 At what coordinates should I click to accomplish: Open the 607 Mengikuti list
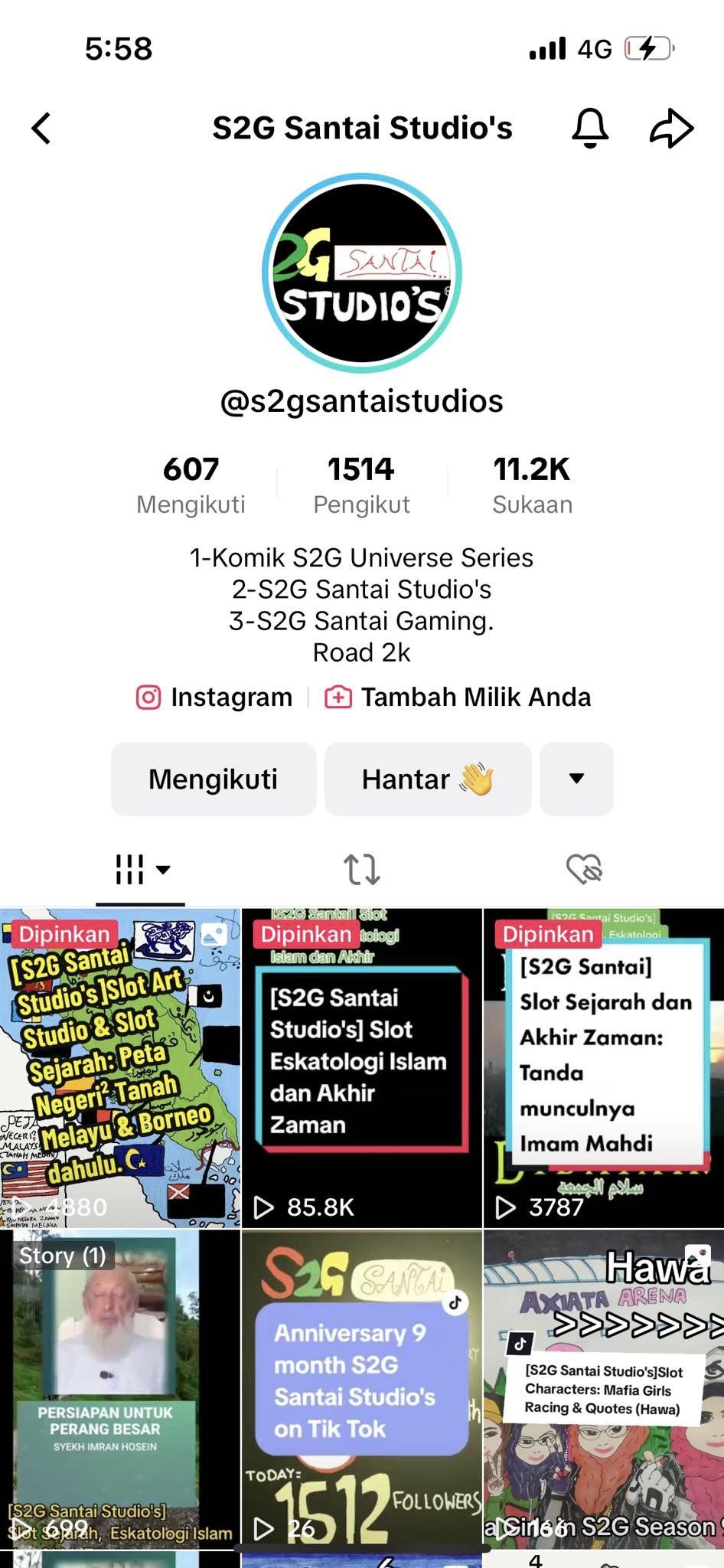pos(191,485)
